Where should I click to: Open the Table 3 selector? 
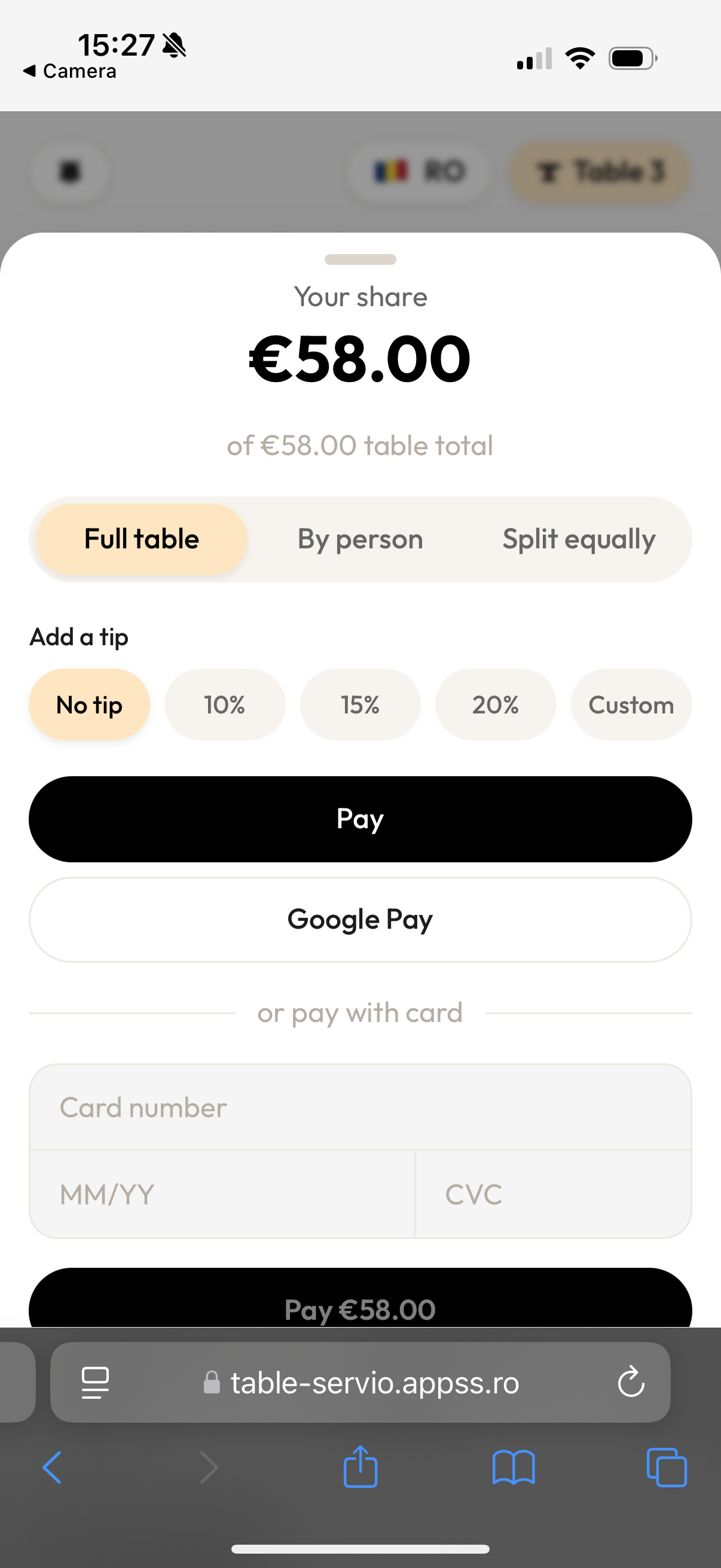598,171
